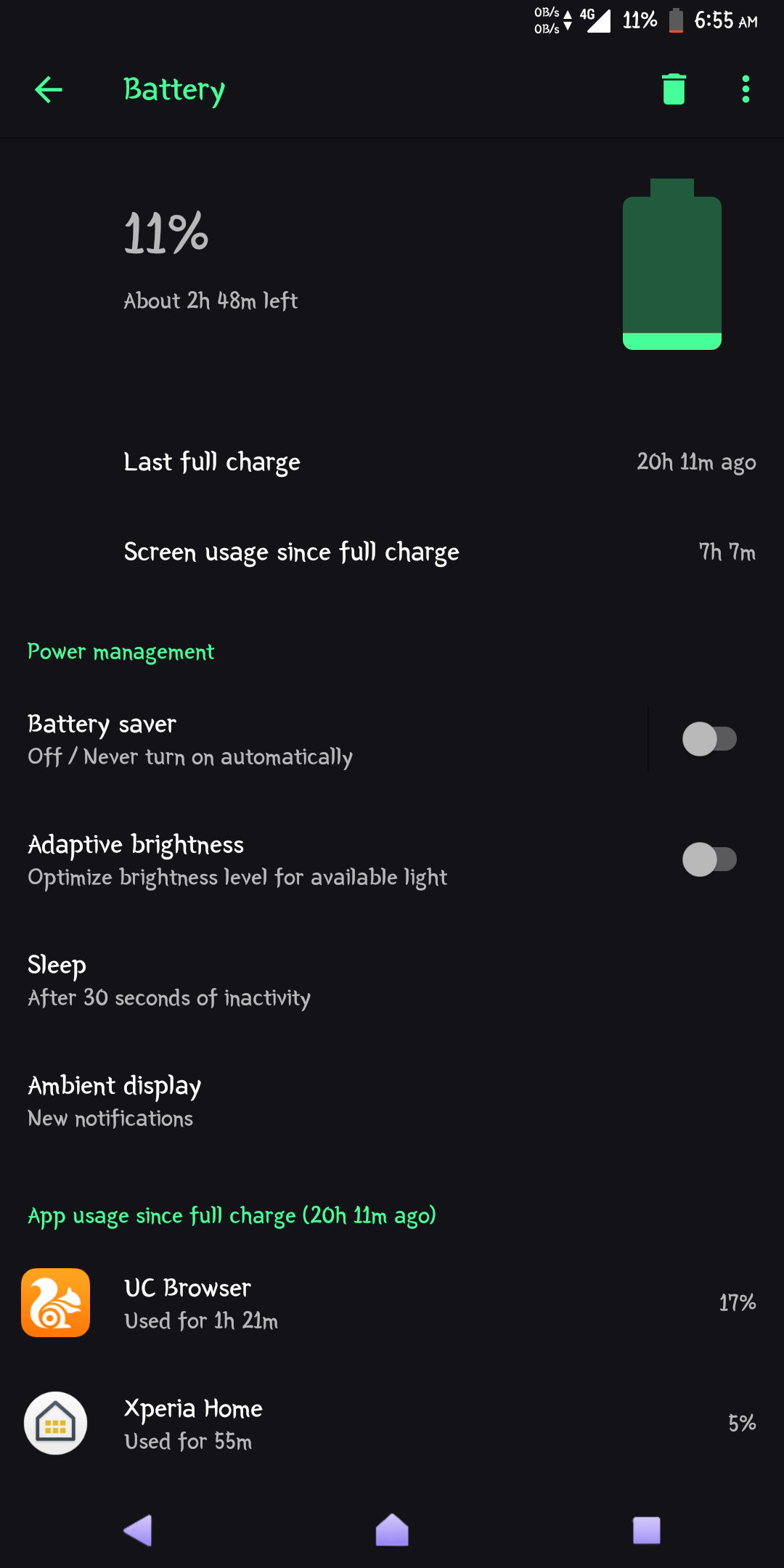Image resolution: width=784 pixels, height=1568 pixels.
Task: Enable Adaptive brightness
Action: (x=709, y=859)
